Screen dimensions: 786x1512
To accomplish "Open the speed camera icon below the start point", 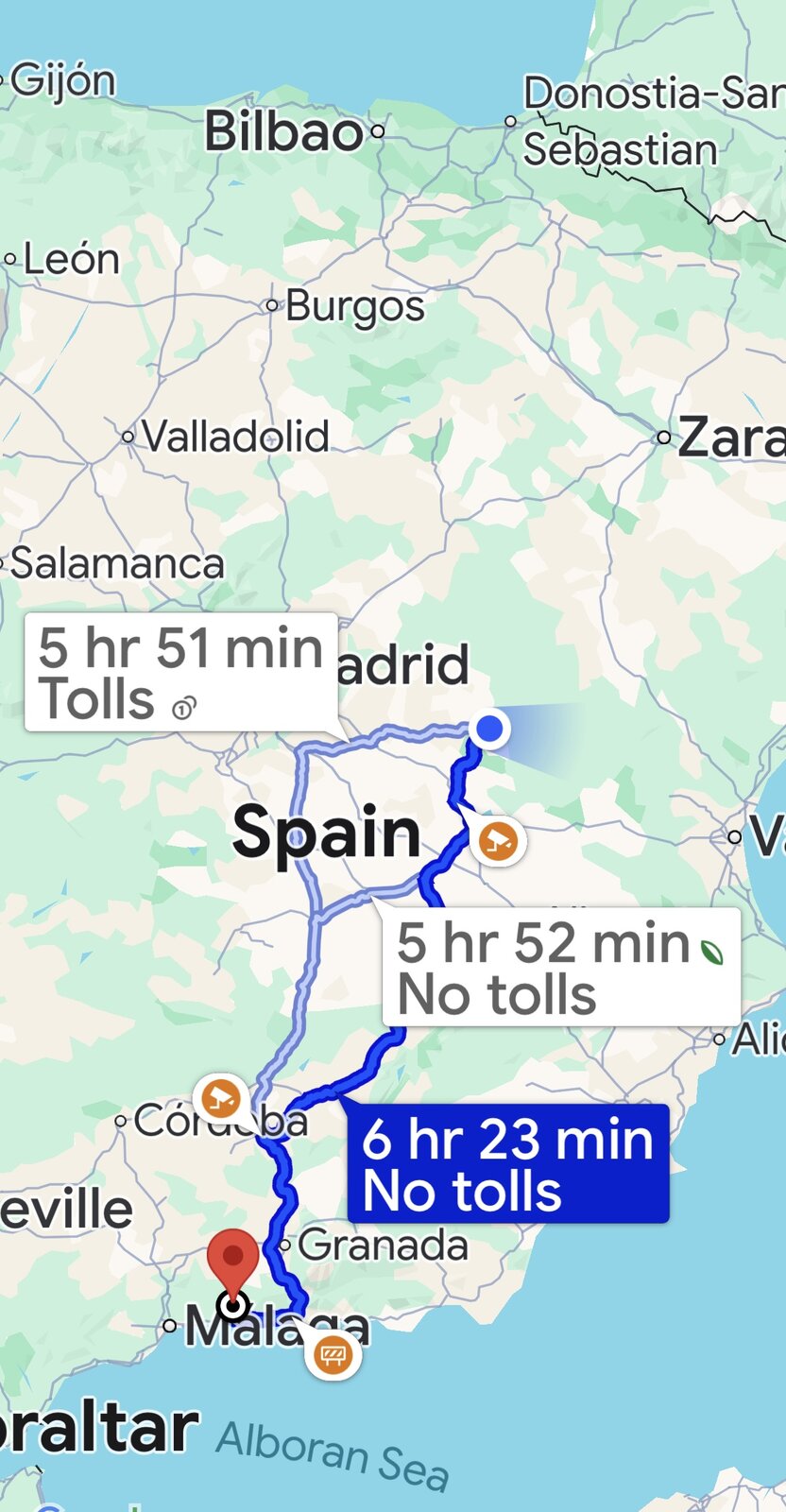I will click(499, 839).
